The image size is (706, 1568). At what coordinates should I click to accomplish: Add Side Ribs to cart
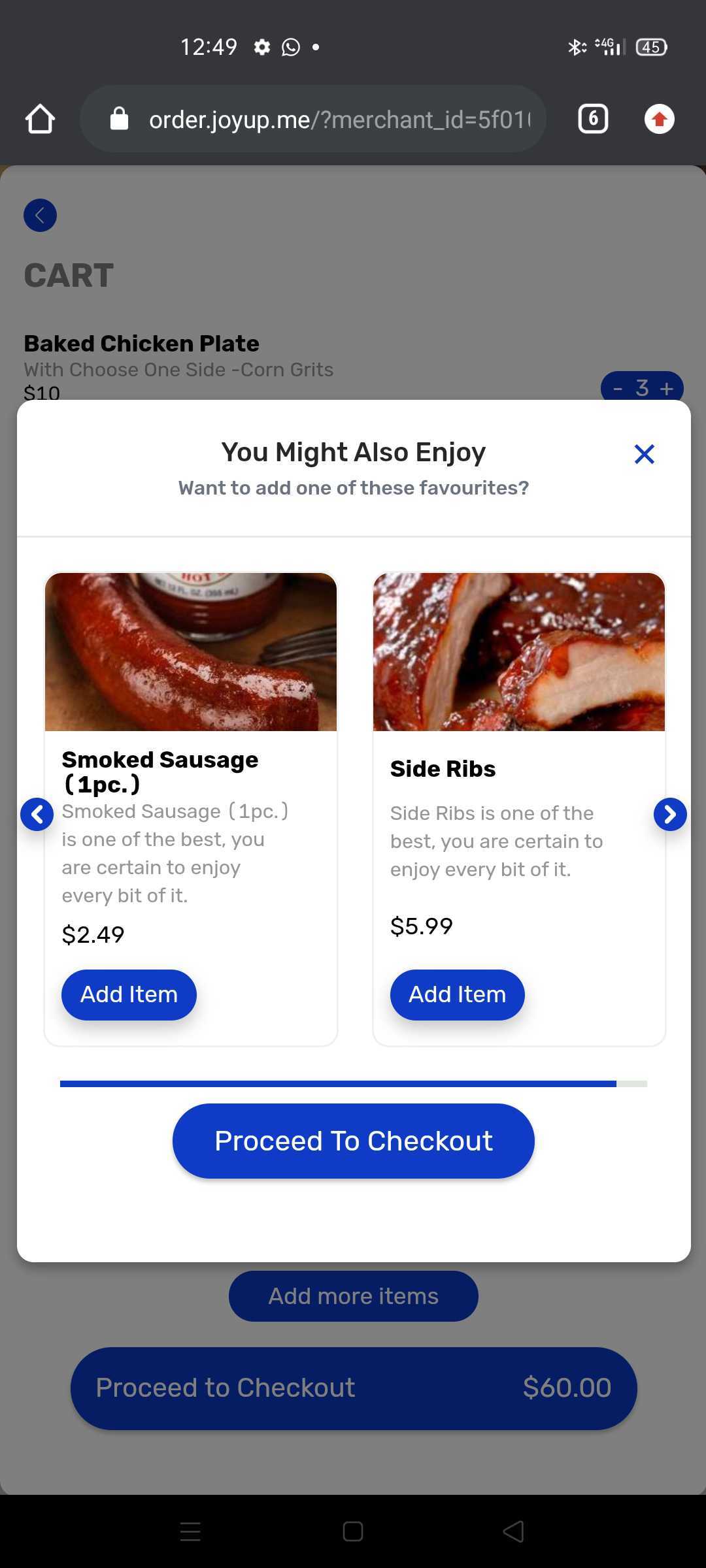coord(457,994)
